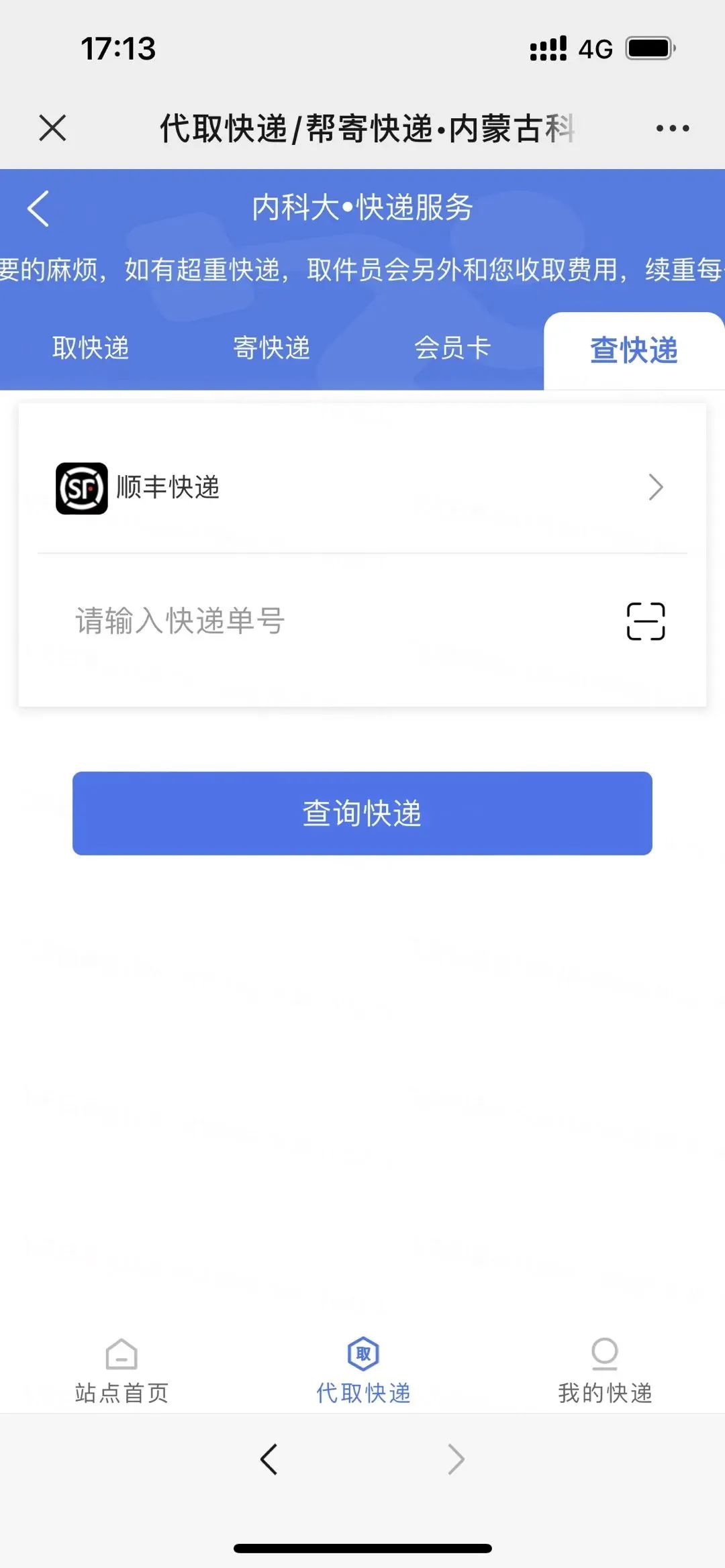
Task: Scan a tracking number with the scanner icon
Action: click(646, 621)
